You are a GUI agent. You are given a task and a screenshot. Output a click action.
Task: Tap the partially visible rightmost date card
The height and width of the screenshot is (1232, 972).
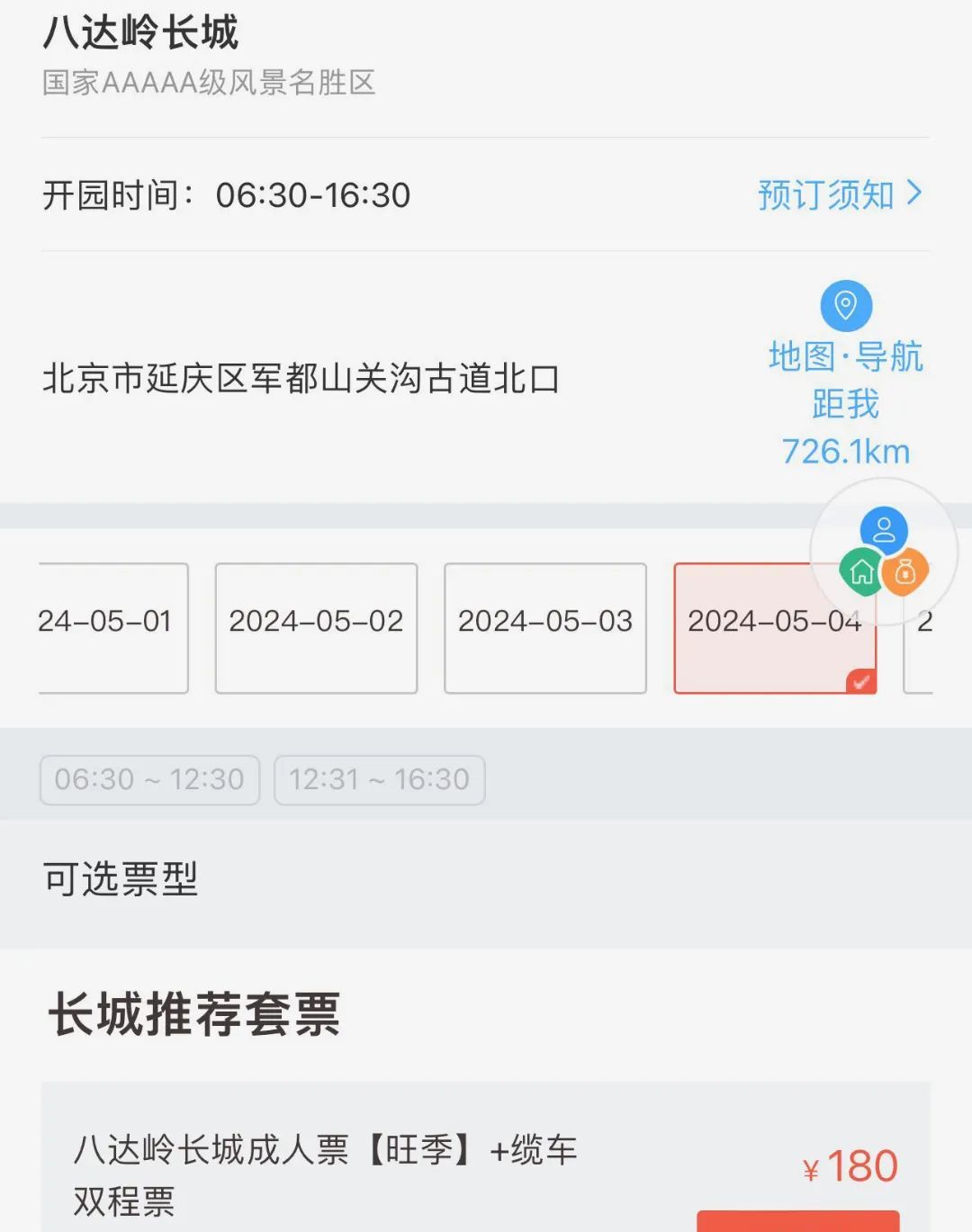(x=936, y=627)
